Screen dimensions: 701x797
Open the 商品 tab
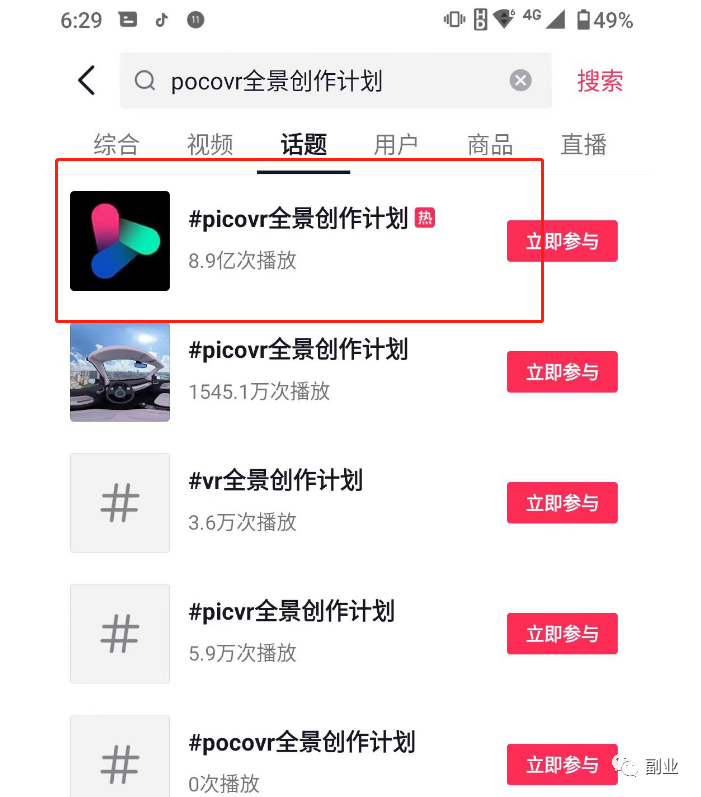pyautogui.click(x=490, y=145)
